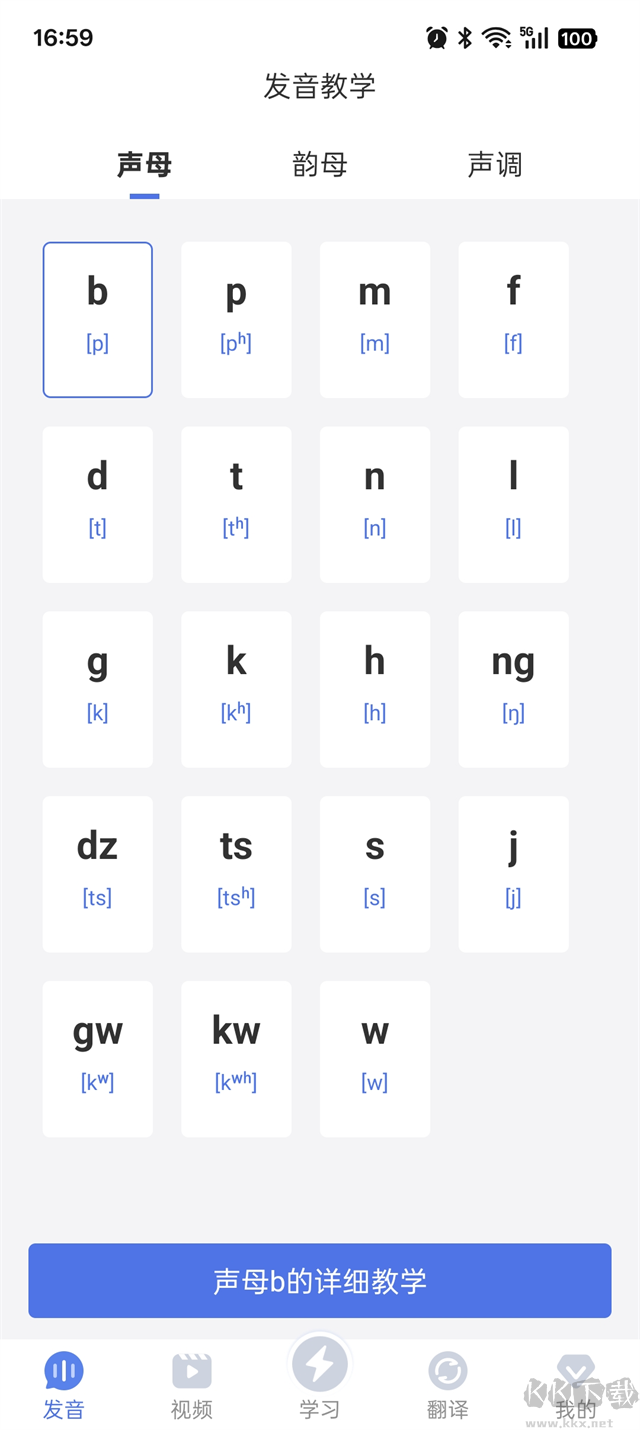Image resolution: width=640 pixels, height=1430 pixels.
Task: Select the initial p card
Action: coord(236,319)
